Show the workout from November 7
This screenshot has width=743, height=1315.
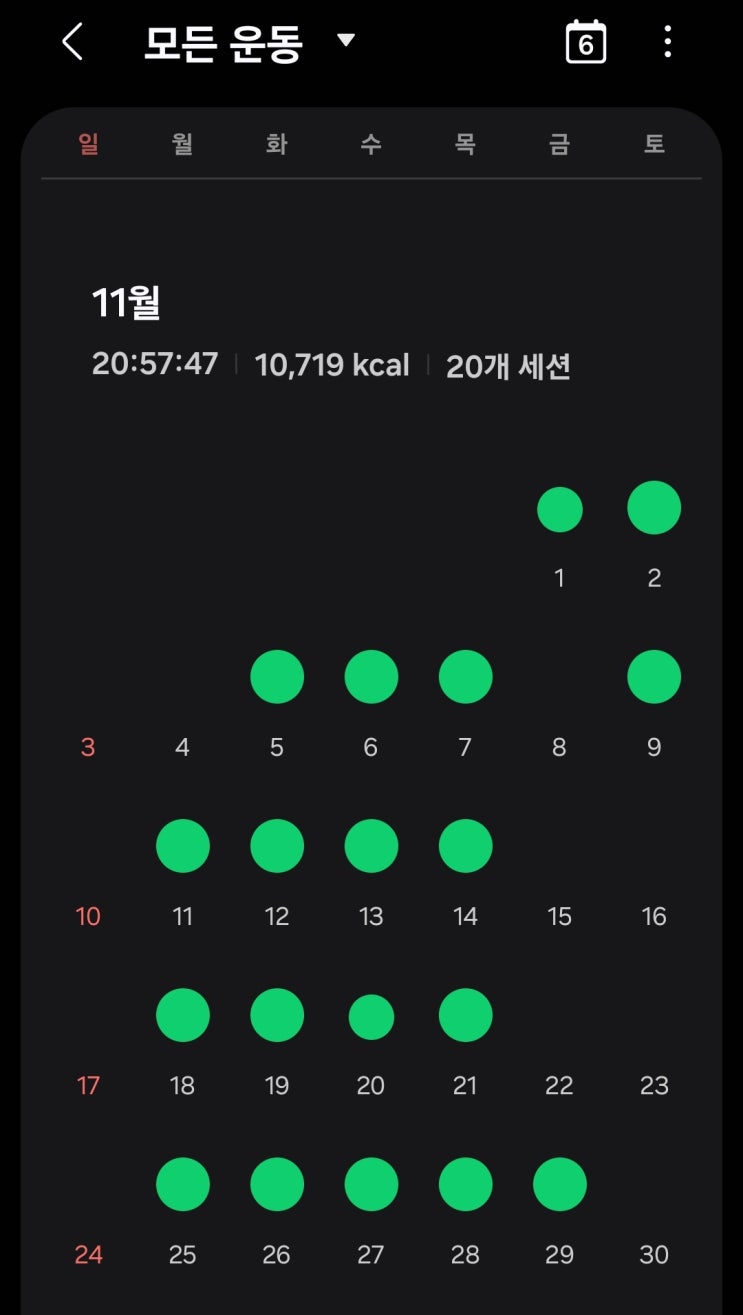coord(465,677)
